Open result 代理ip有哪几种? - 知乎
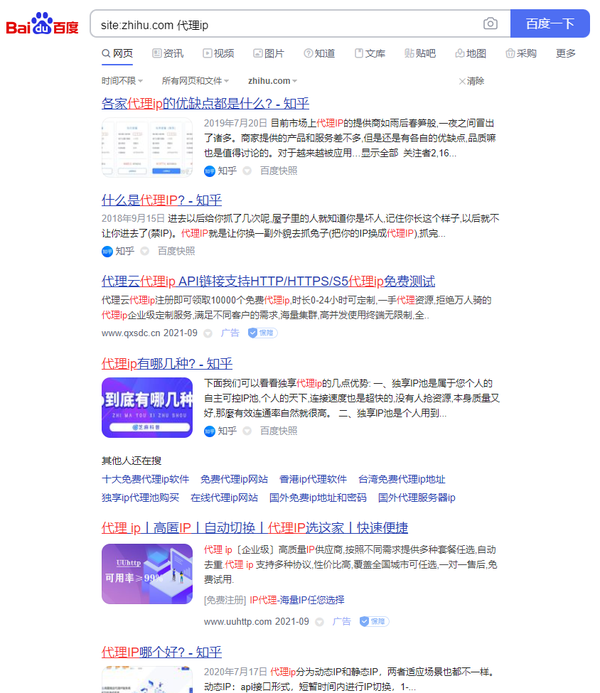The height and width of the screenshot is (693, 600). (x=166, y=363)
